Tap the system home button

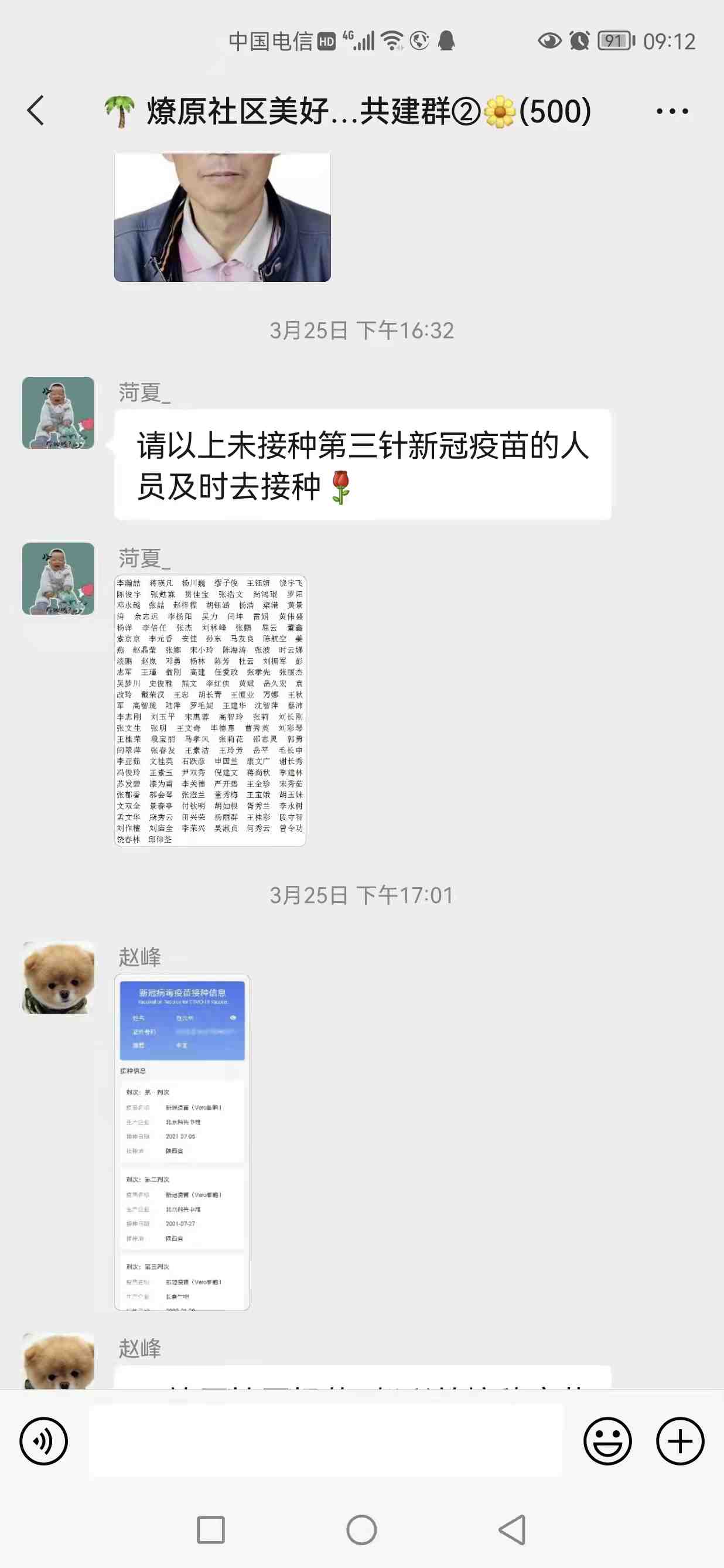pyautogui.click(x=361, y=1530)
